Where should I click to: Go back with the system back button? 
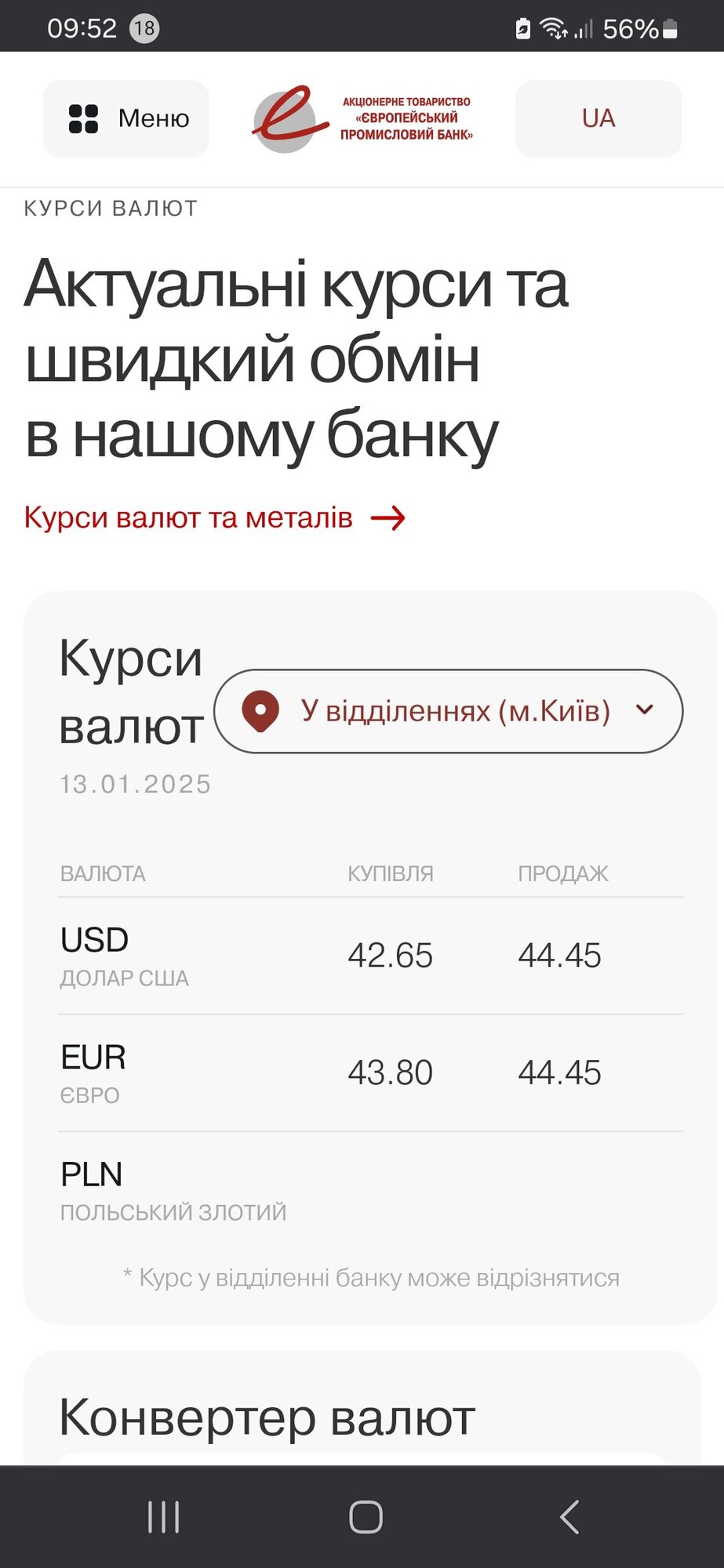point(569,1516)
